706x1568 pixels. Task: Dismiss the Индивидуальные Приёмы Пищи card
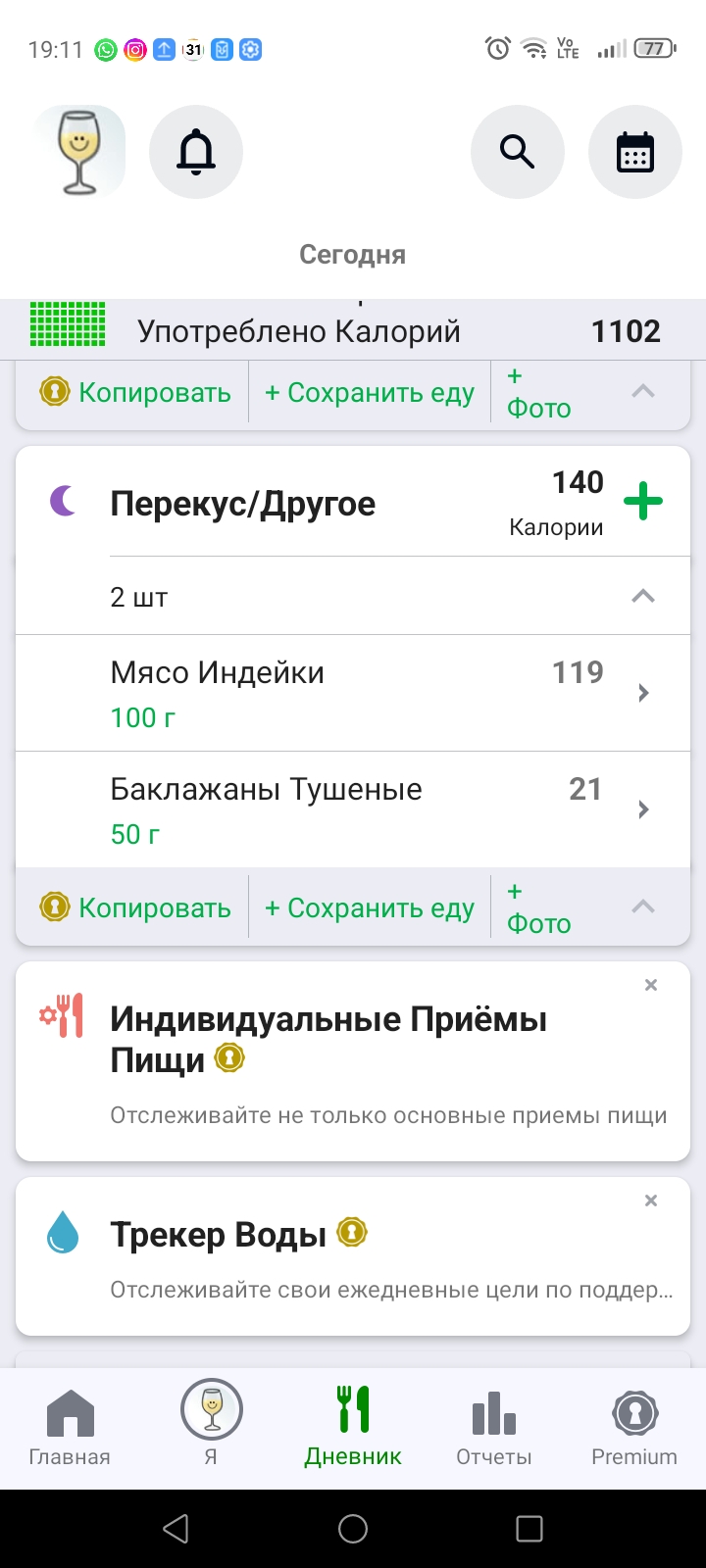click(651, 985)
